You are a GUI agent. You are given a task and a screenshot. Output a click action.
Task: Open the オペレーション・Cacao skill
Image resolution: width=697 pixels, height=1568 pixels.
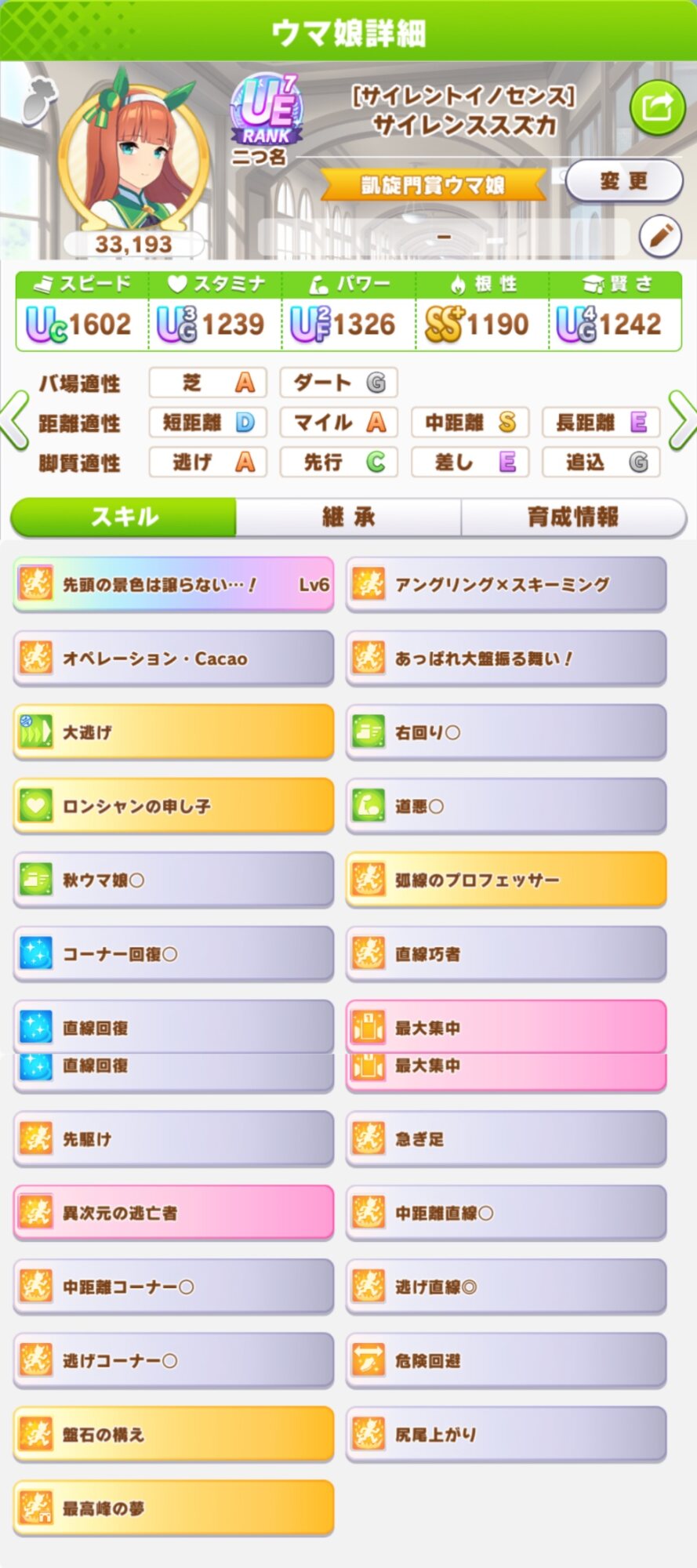[x=173, y=659]
